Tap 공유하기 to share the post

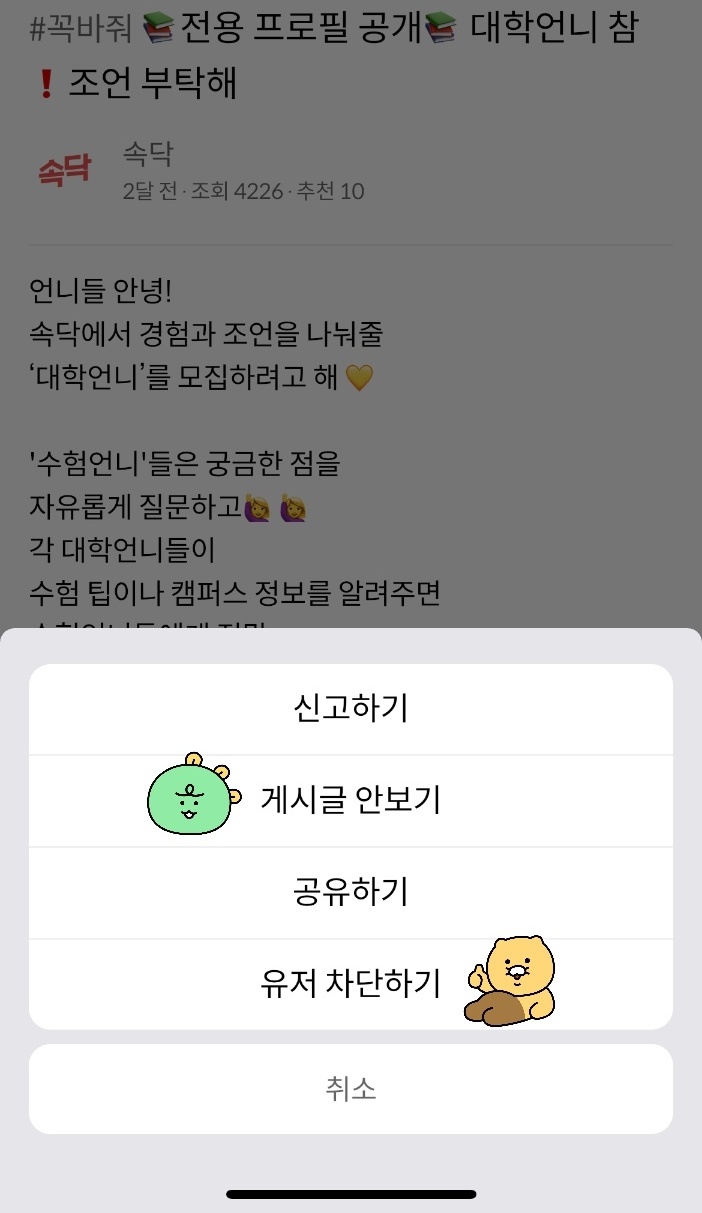(x=350, y=892)
